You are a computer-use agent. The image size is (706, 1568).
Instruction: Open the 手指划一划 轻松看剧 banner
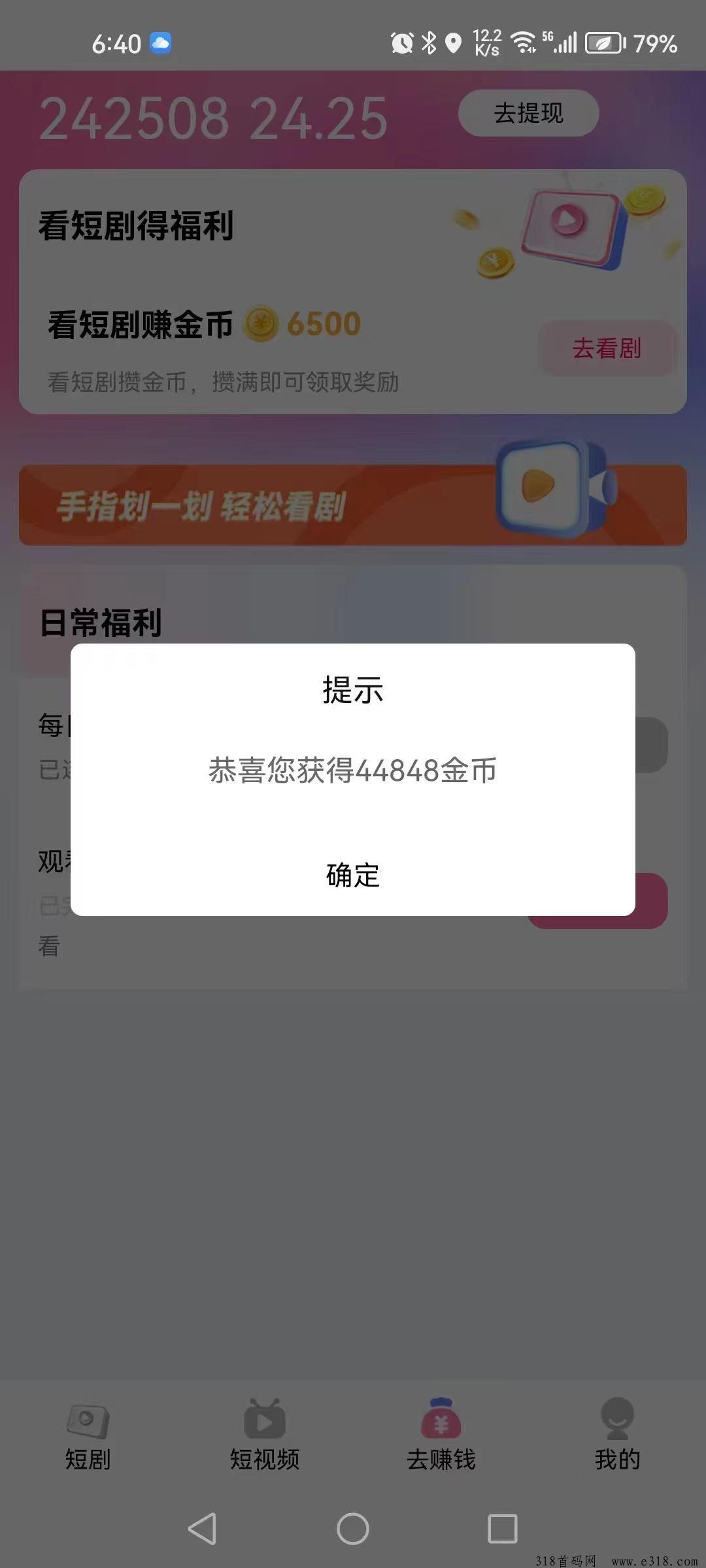pyautogui.click(x=353, y=505)
